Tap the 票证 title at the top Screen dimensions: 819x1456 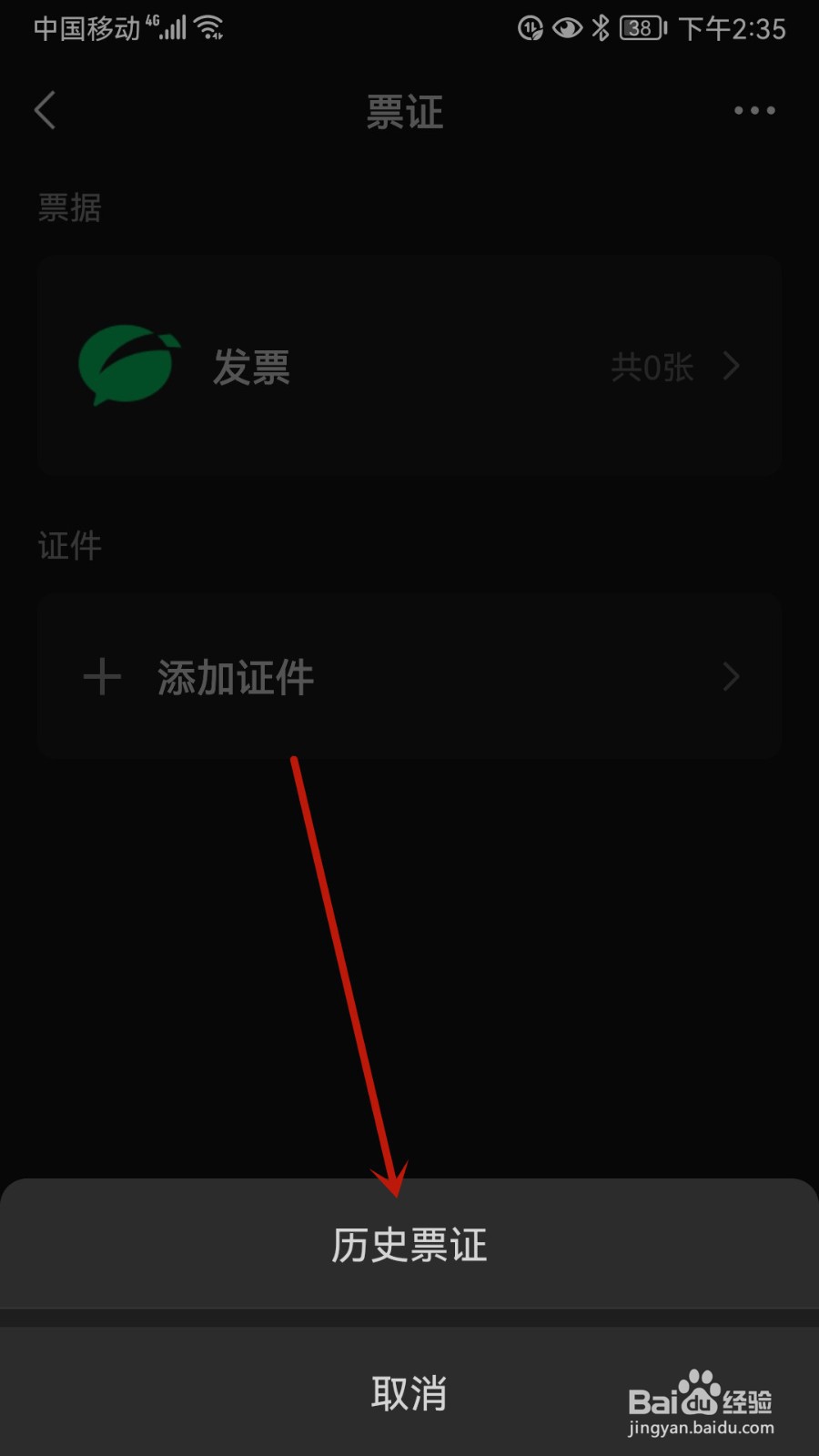coord(404,111)
